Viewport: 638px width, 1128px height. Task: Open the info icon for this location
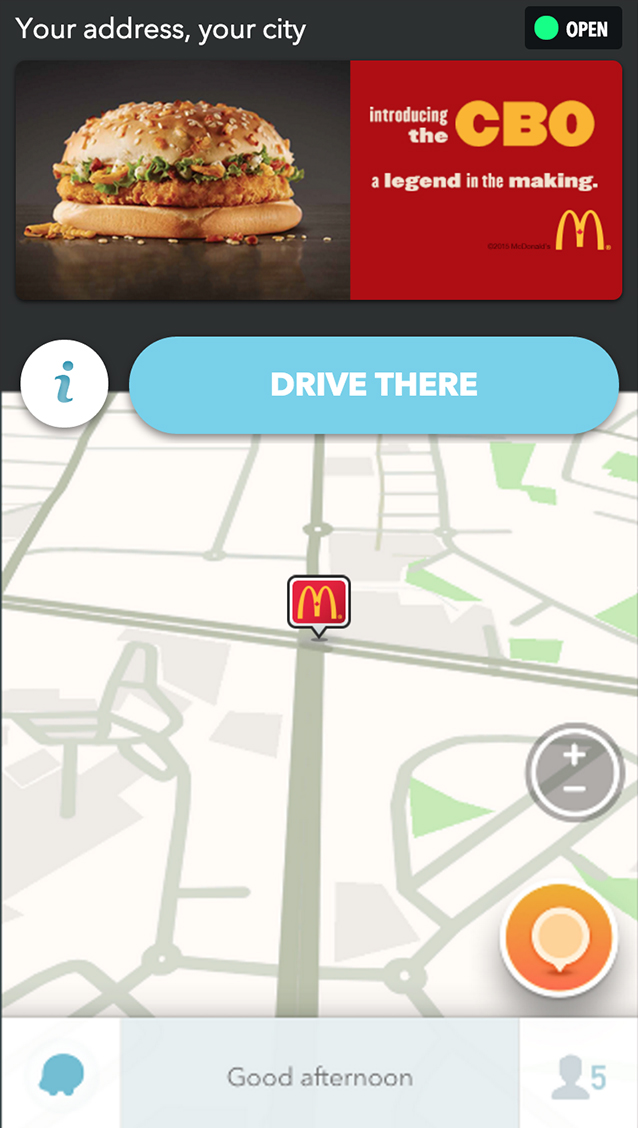click(65, 384)
